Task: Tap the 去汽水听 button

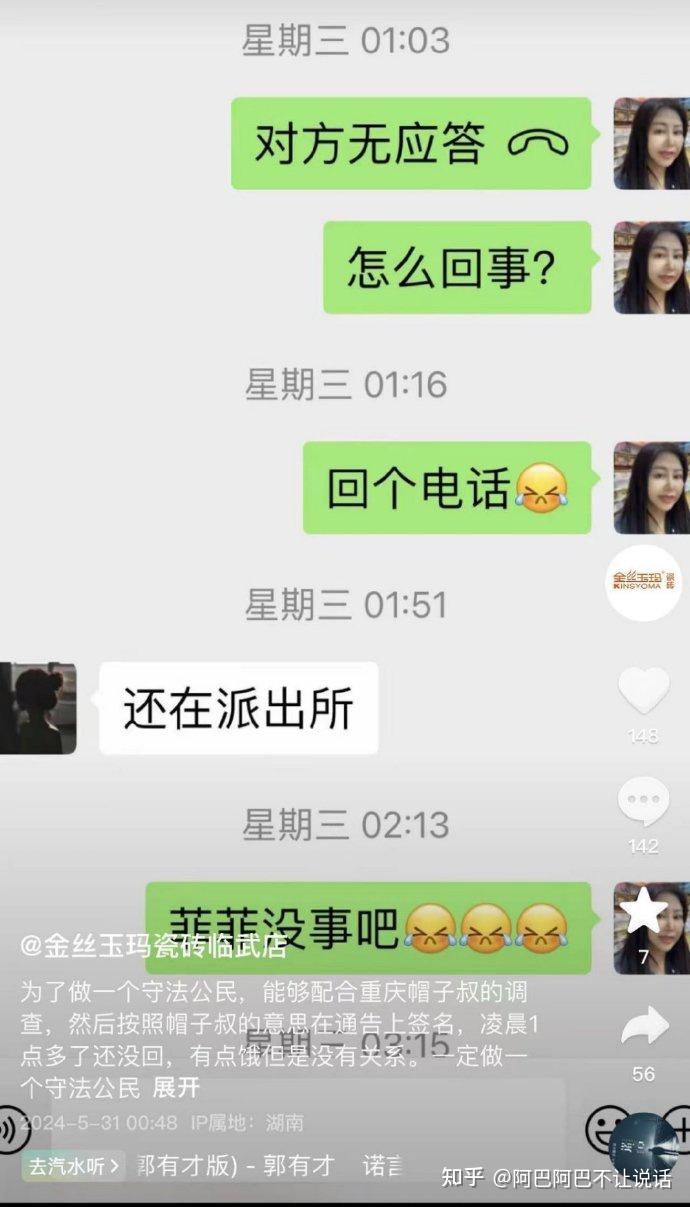Action: click(74, 1166)
